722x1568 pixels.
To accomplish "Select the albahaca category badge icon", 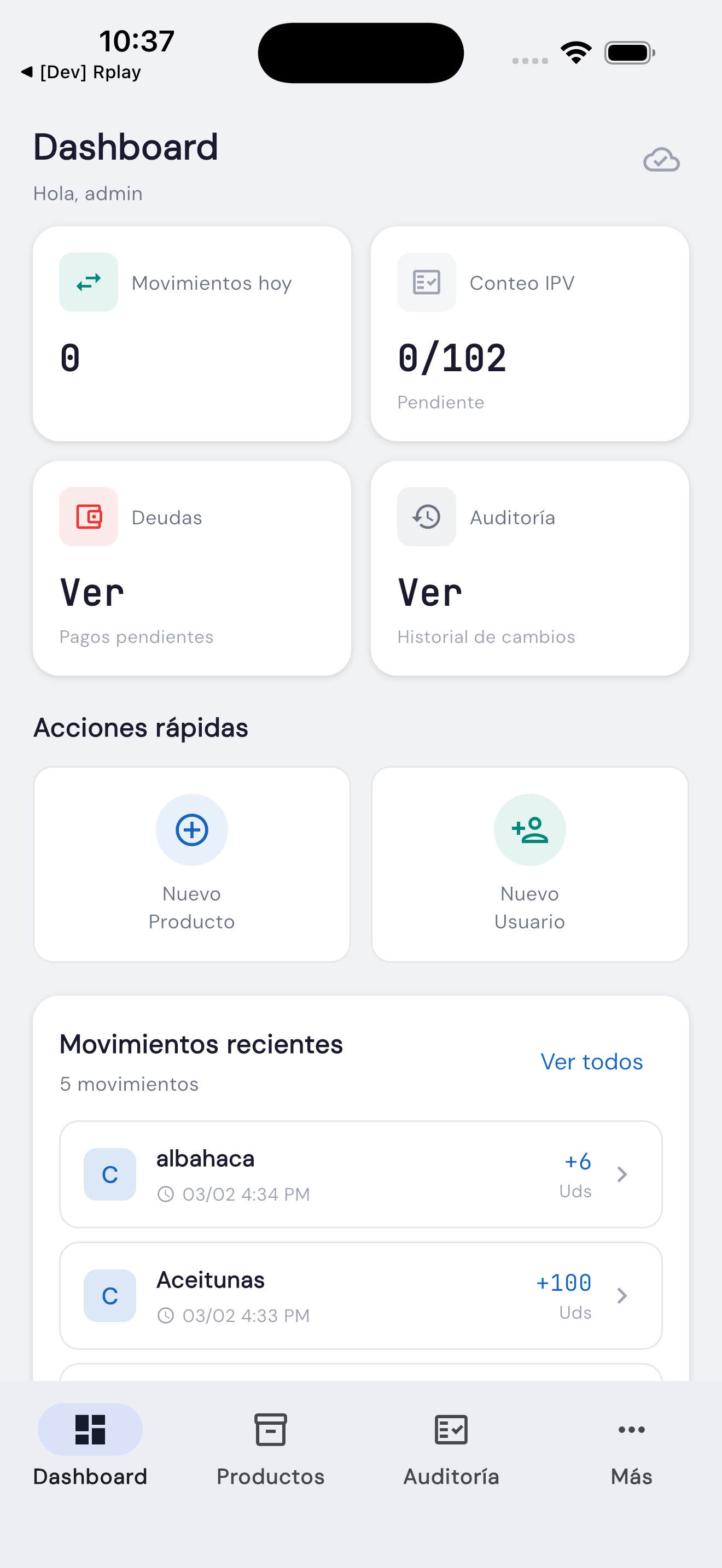I will (110, 1174).
